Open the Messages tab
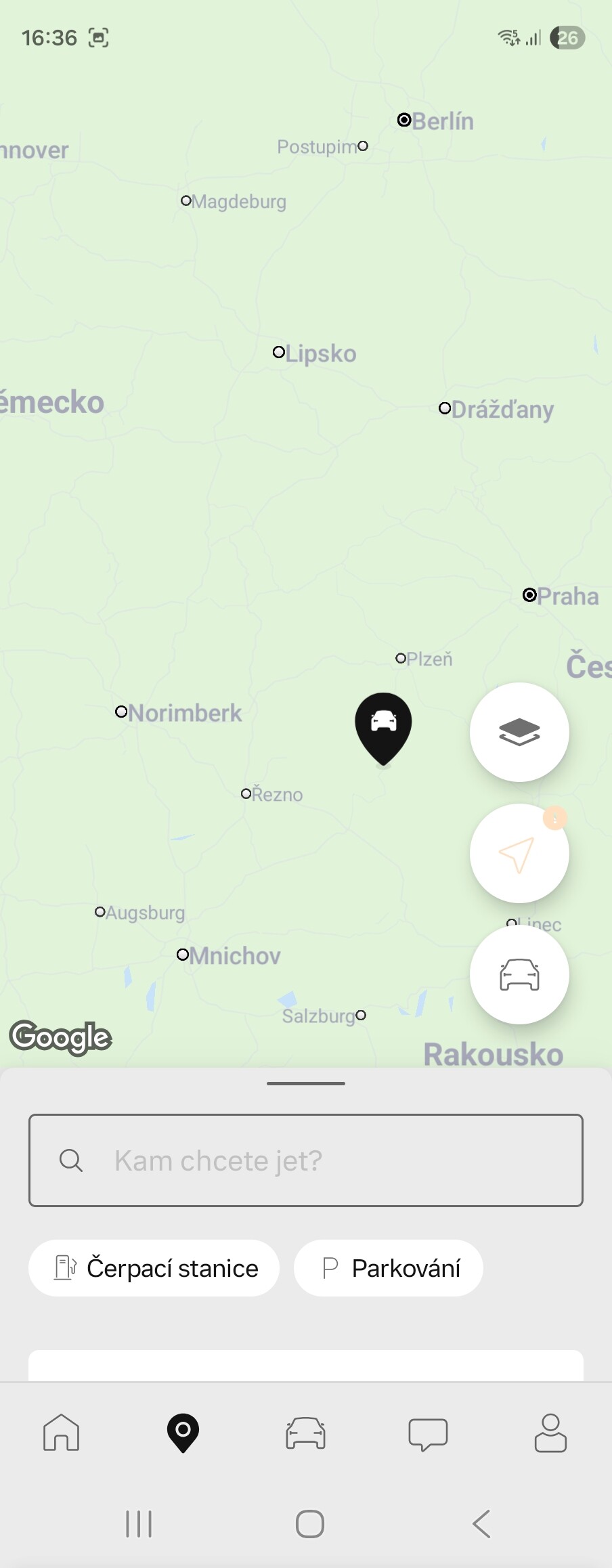Screen dimensions: 612x1568 point(428,1433)
